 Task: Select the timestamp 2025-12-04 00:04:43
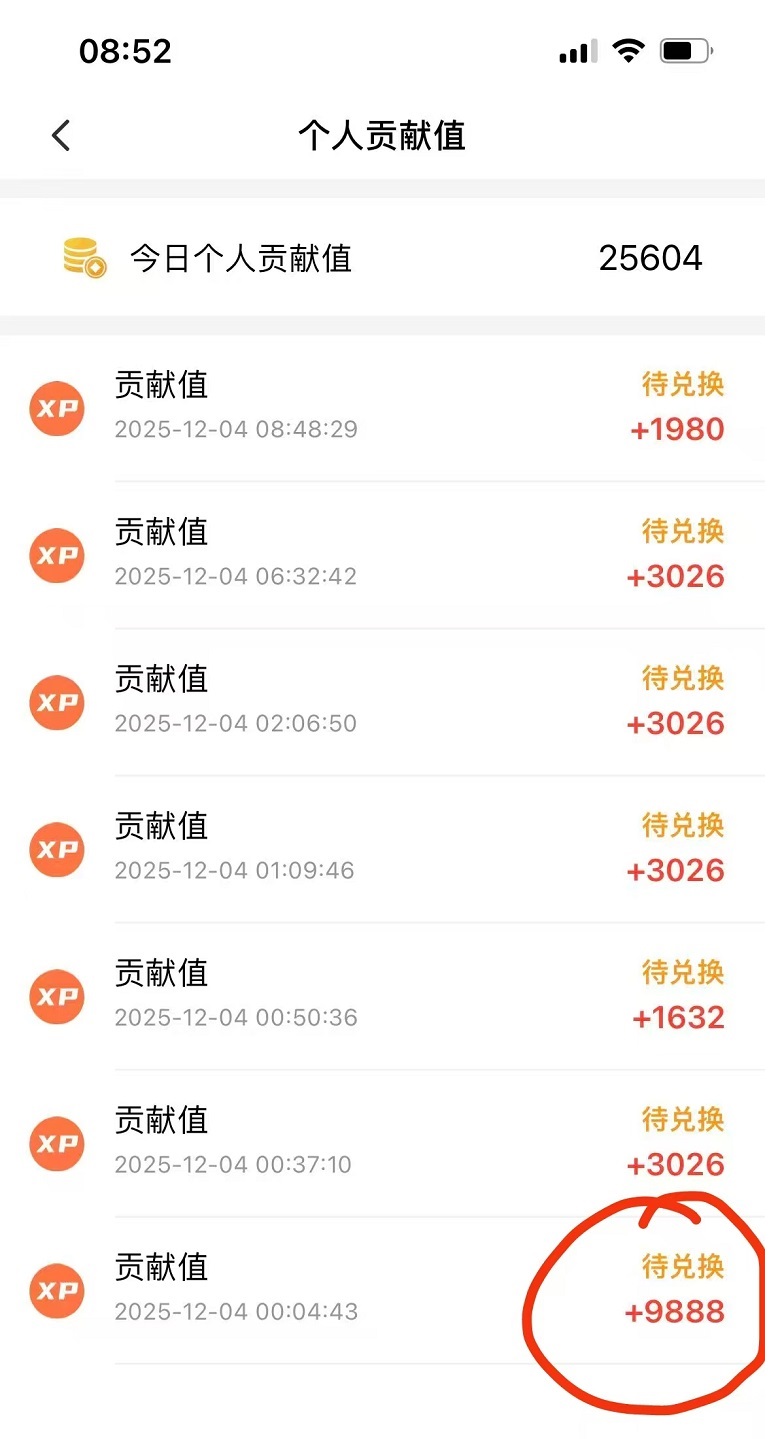[x=236, y=1310]
